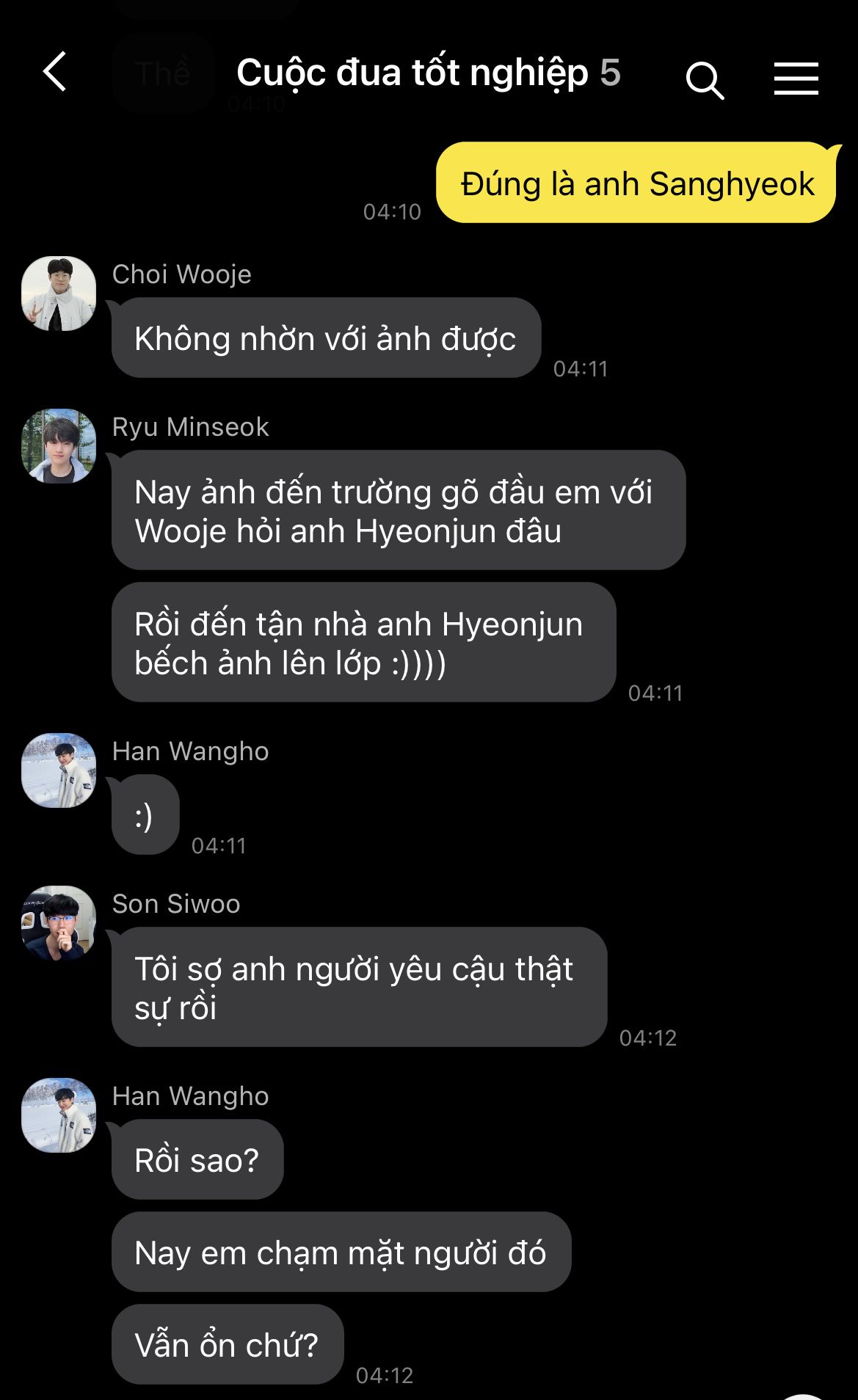Open Son Siwoo's profile picture

(59, 923)
